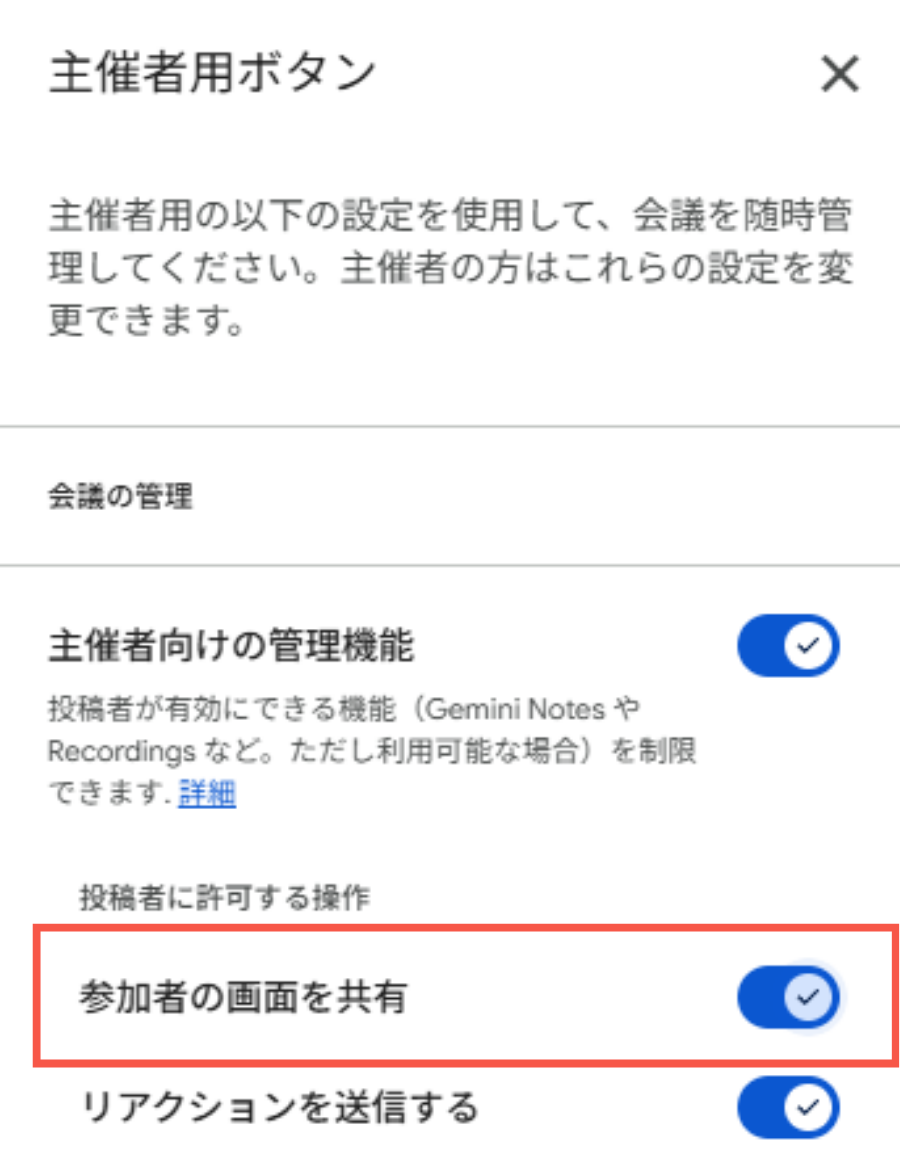Image resolution: width=900 pixels, height=1164 pixels.
Task: Disable 参加者の画面を共有 switch
Action: [x=788, y=996]
